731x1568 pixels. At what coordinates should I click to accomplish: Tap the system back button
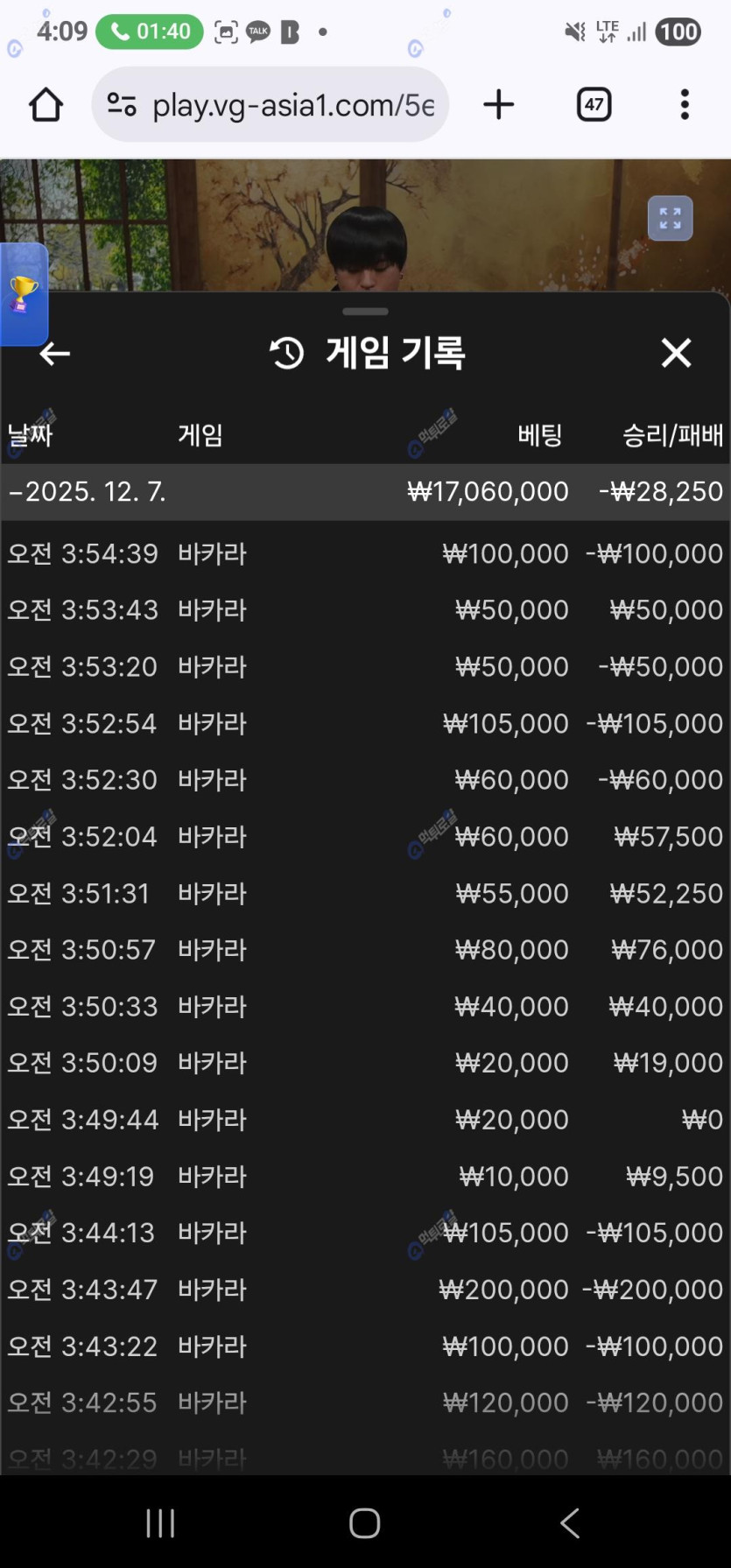click(x=570, y=1523)
